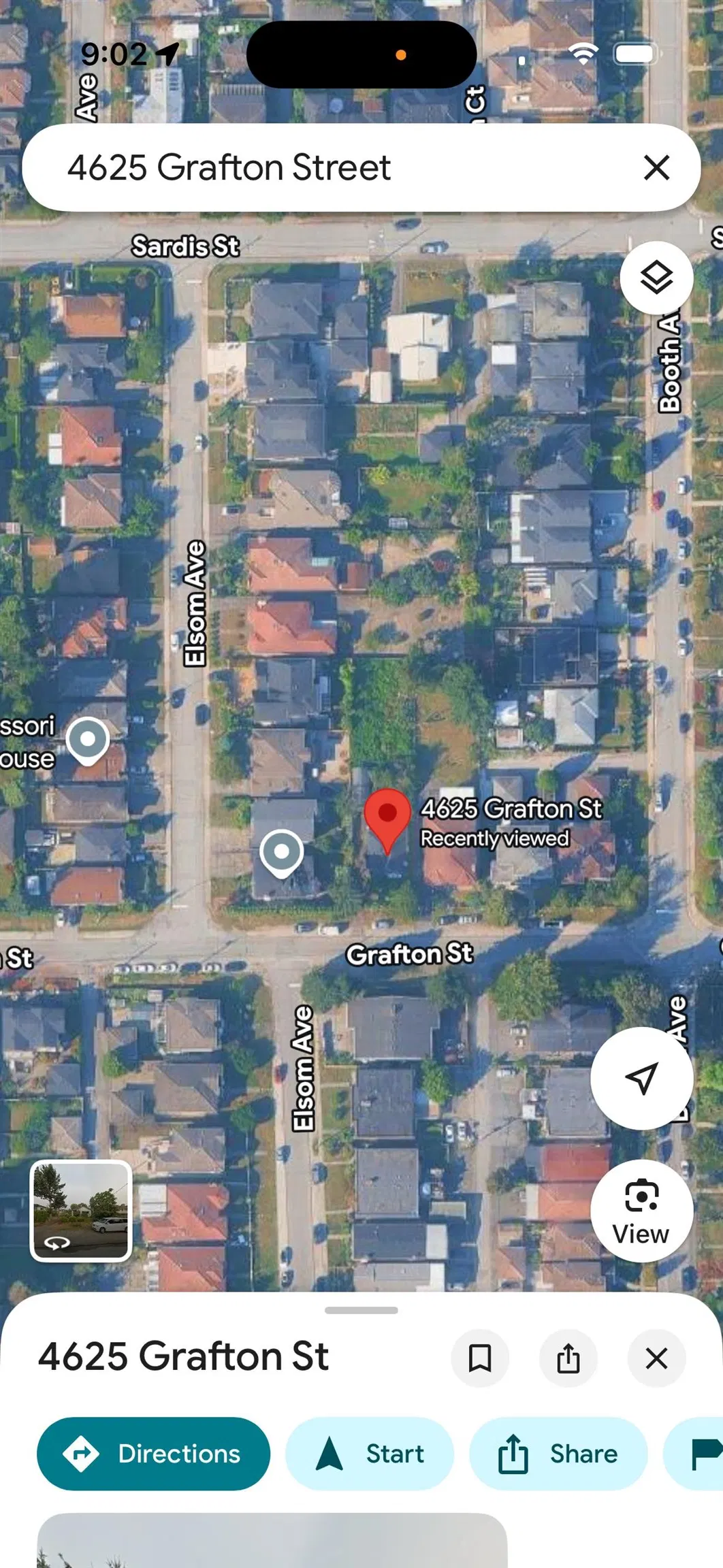723x1568 pixels.
Task: Clear the 4625 Grafton Street search
Action: (656, 167)
